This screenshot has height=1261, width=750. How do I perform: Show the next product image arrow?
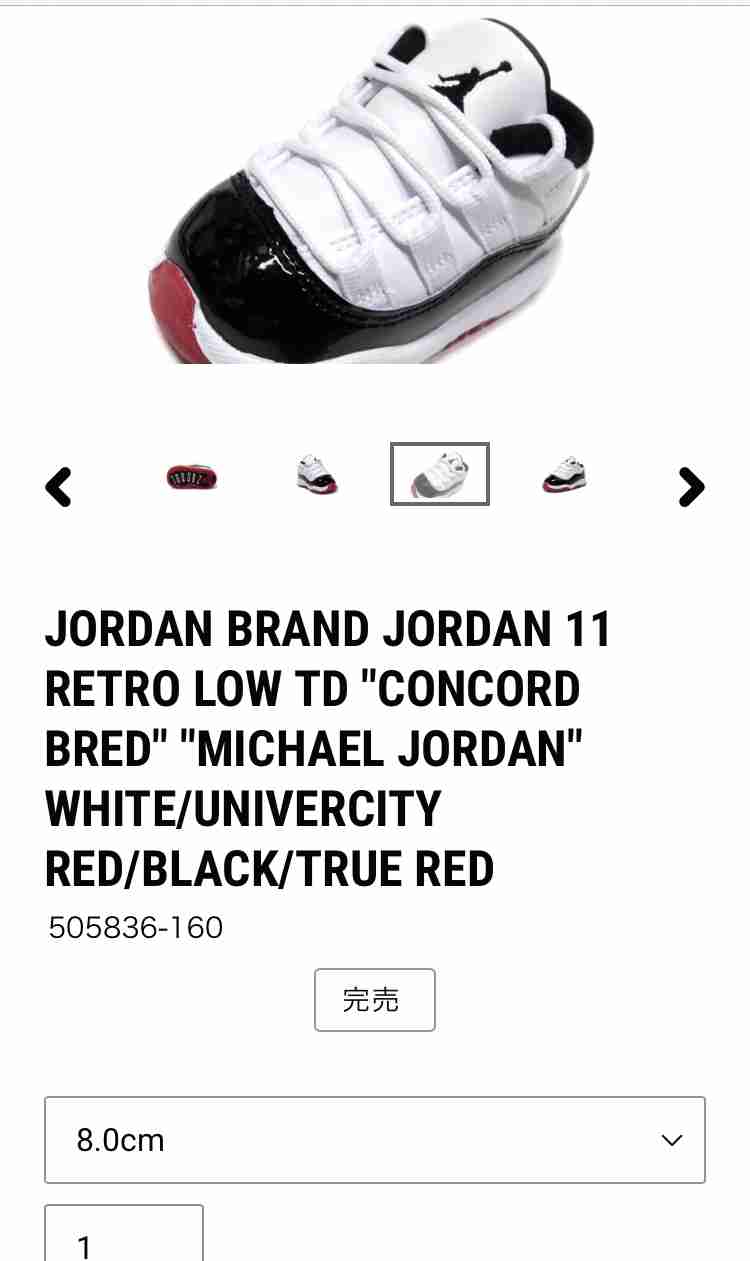(691, 487)
